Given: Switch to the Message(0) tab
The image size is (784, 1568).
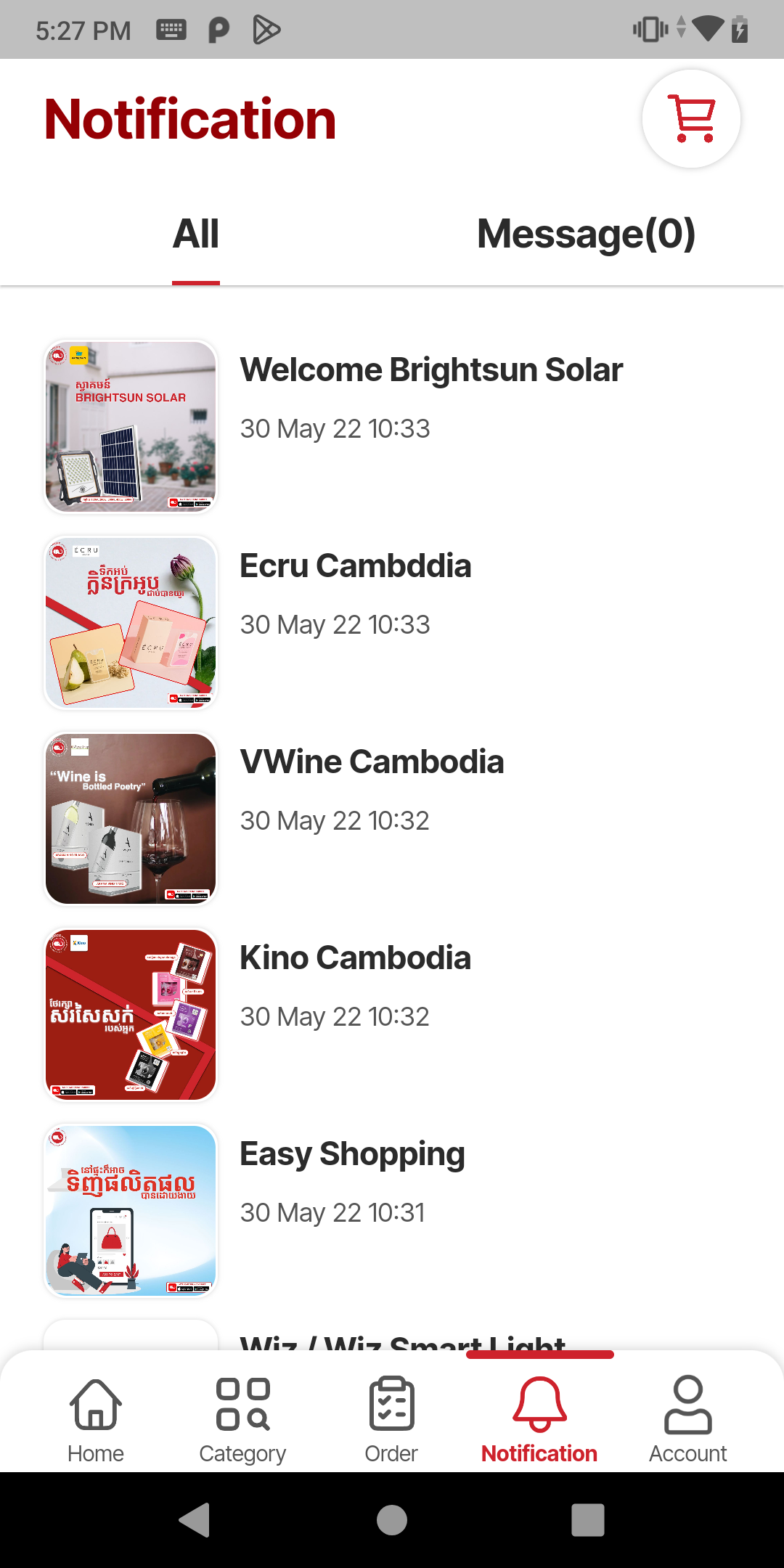Looking at the screenshot, I should tap(586, 234).
